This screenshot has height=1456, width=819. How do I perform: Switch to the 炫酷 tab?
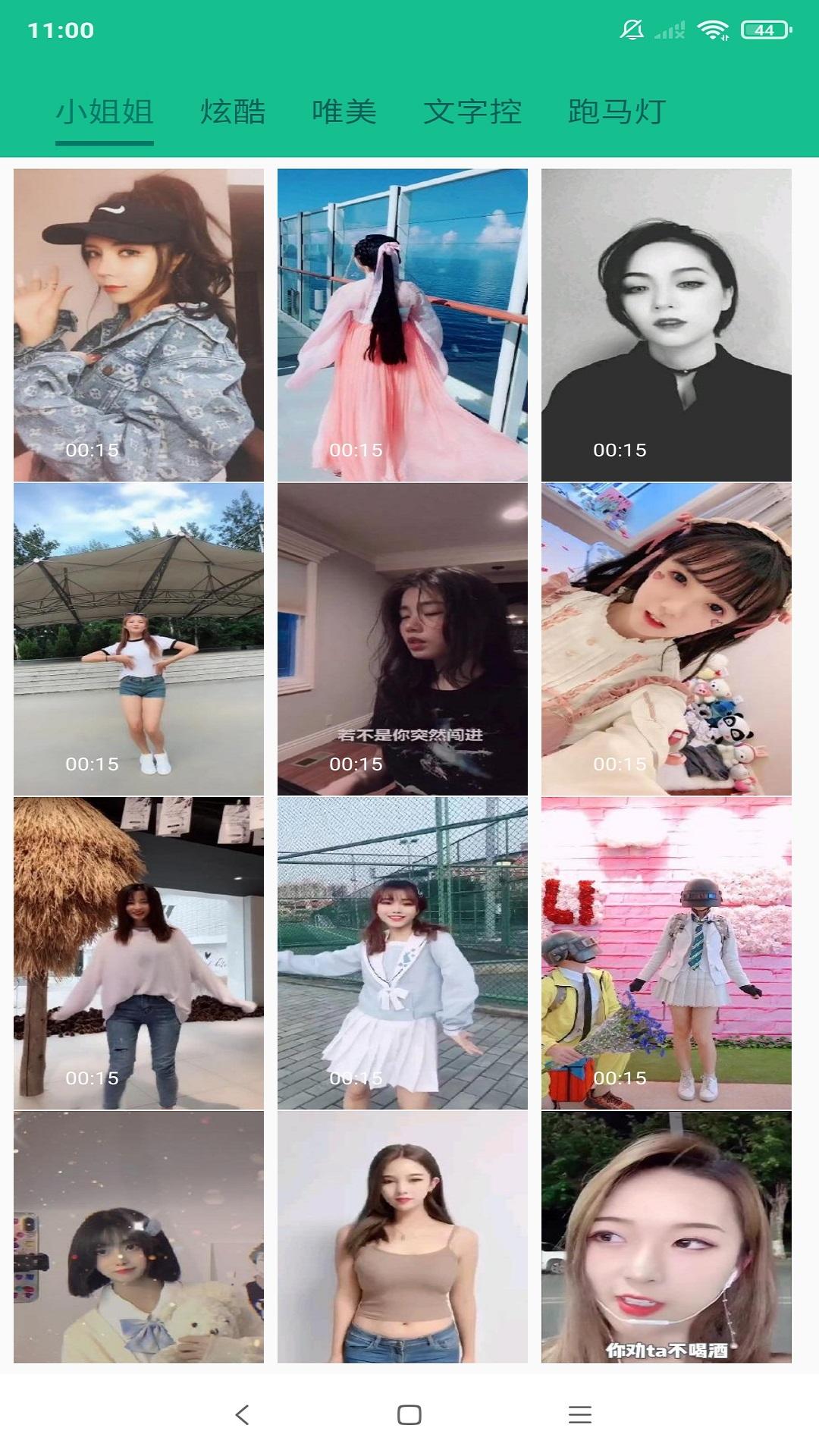(x=233, y=112)
